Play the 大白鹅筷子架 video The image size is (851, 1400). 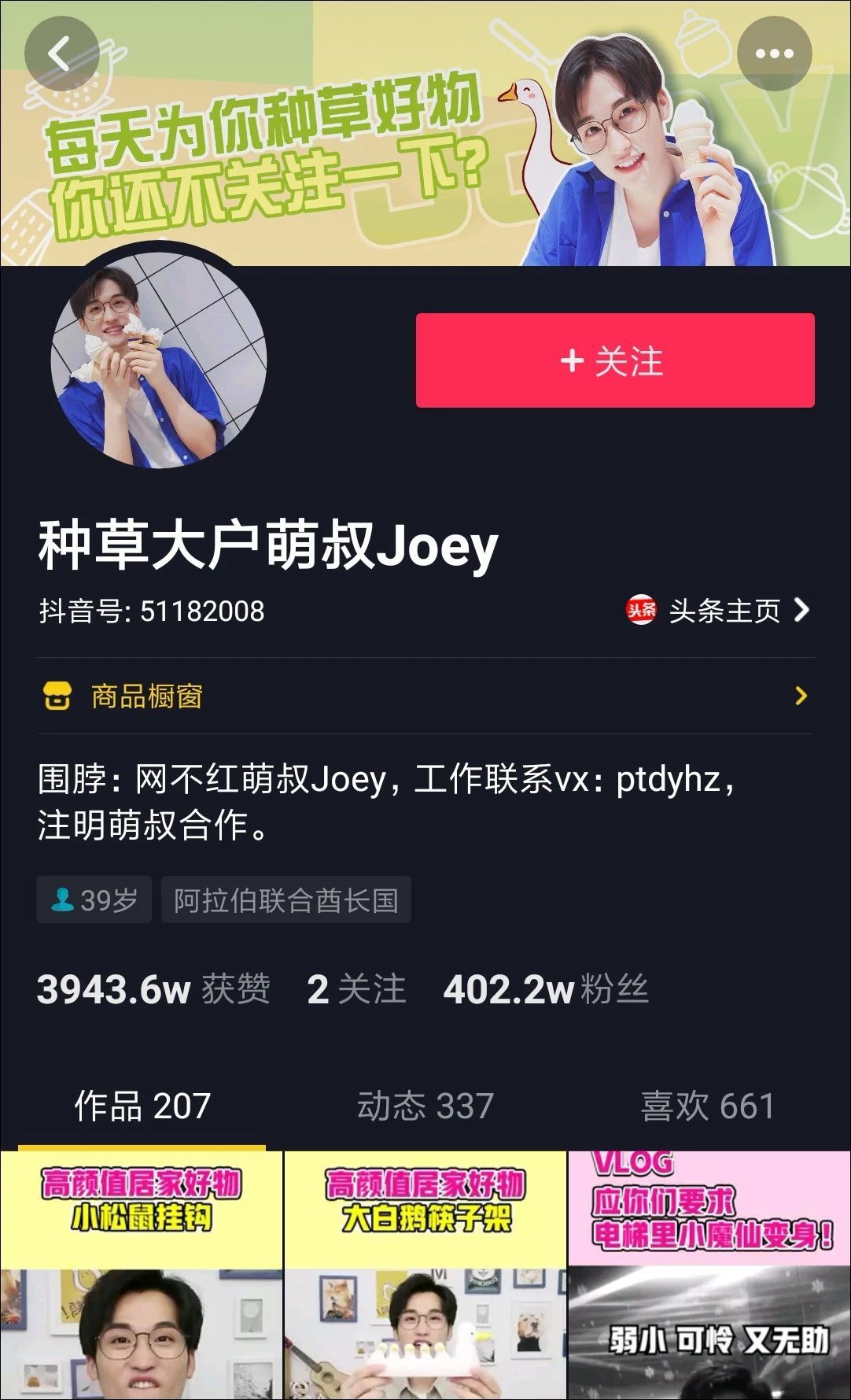pyautogui.click(x=425, y=1275)
